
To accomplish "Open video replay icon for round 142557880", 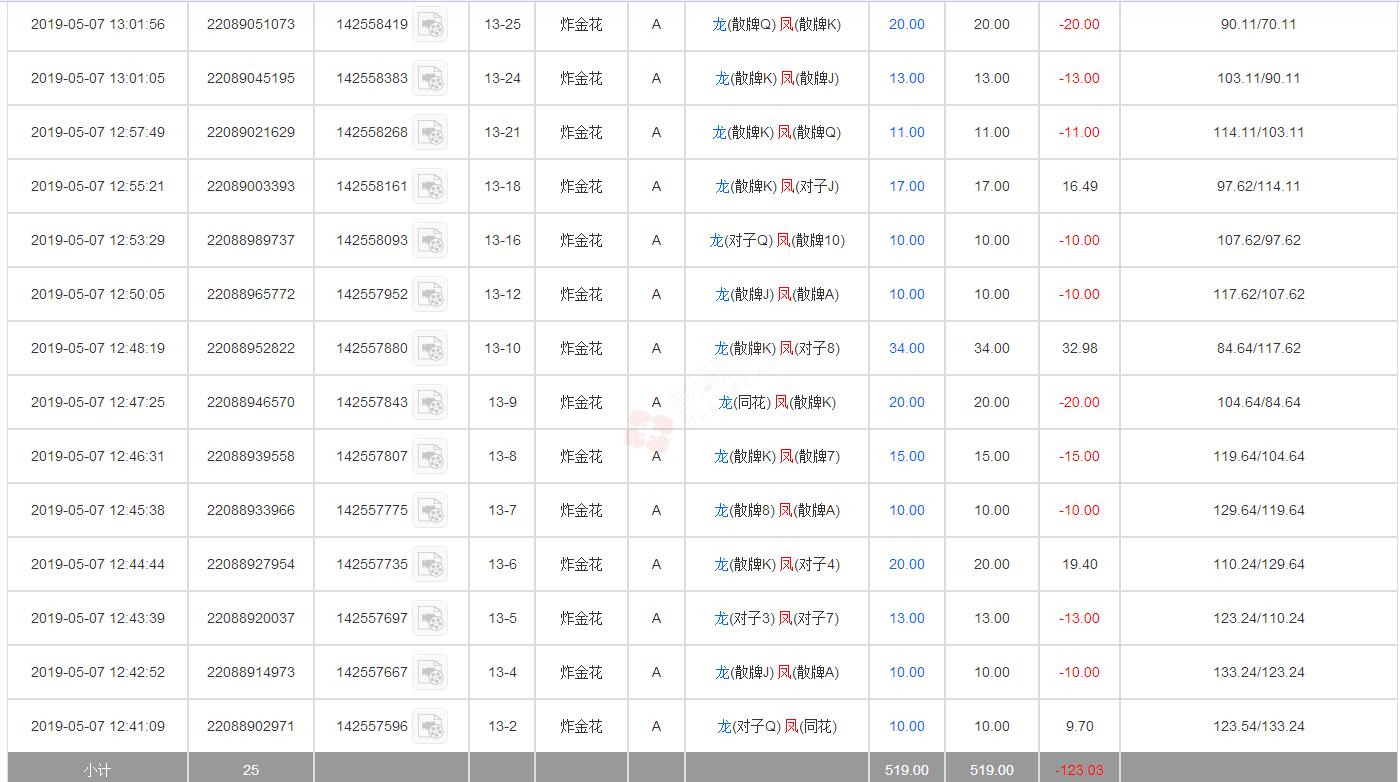I will (x=430, y=348).
